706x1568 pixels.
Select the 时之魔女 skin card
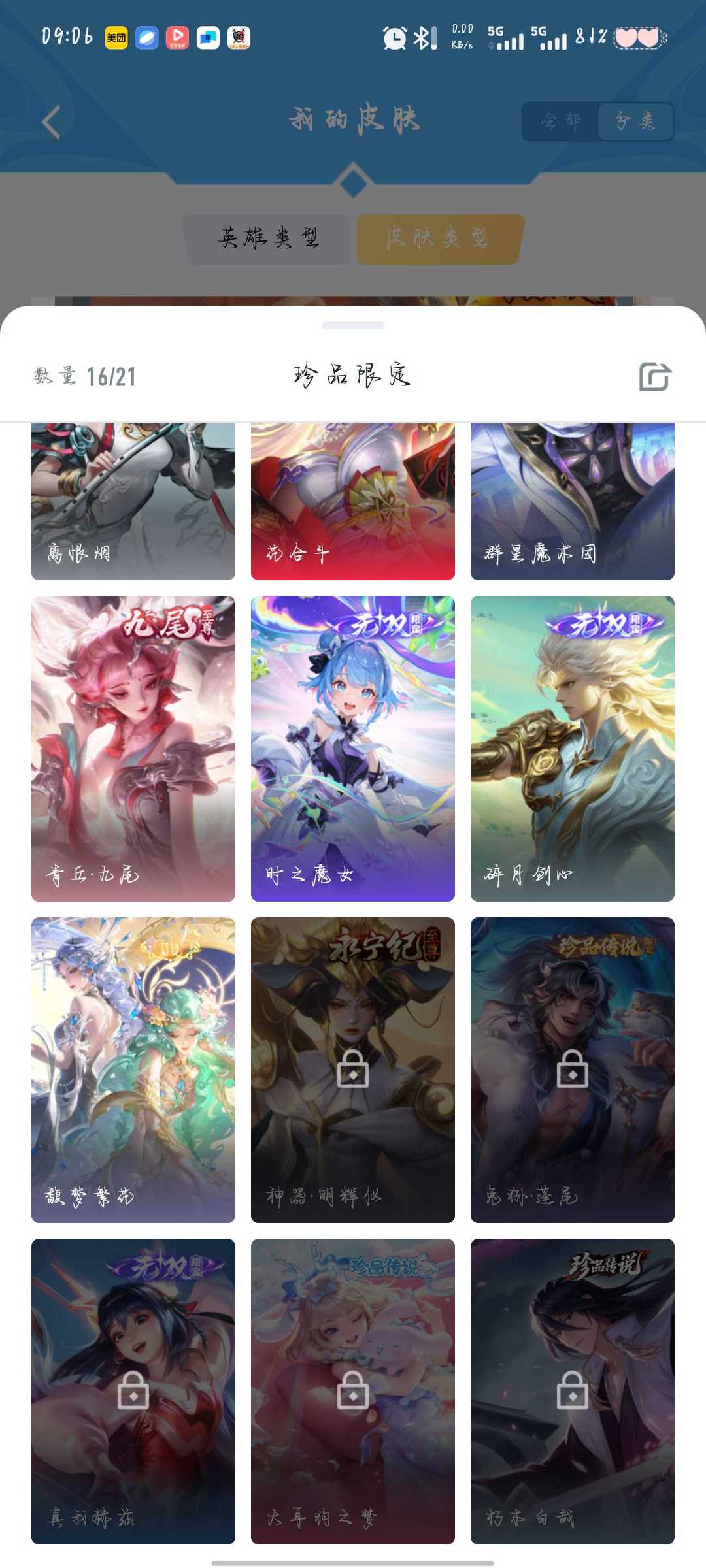click(352, 751)
